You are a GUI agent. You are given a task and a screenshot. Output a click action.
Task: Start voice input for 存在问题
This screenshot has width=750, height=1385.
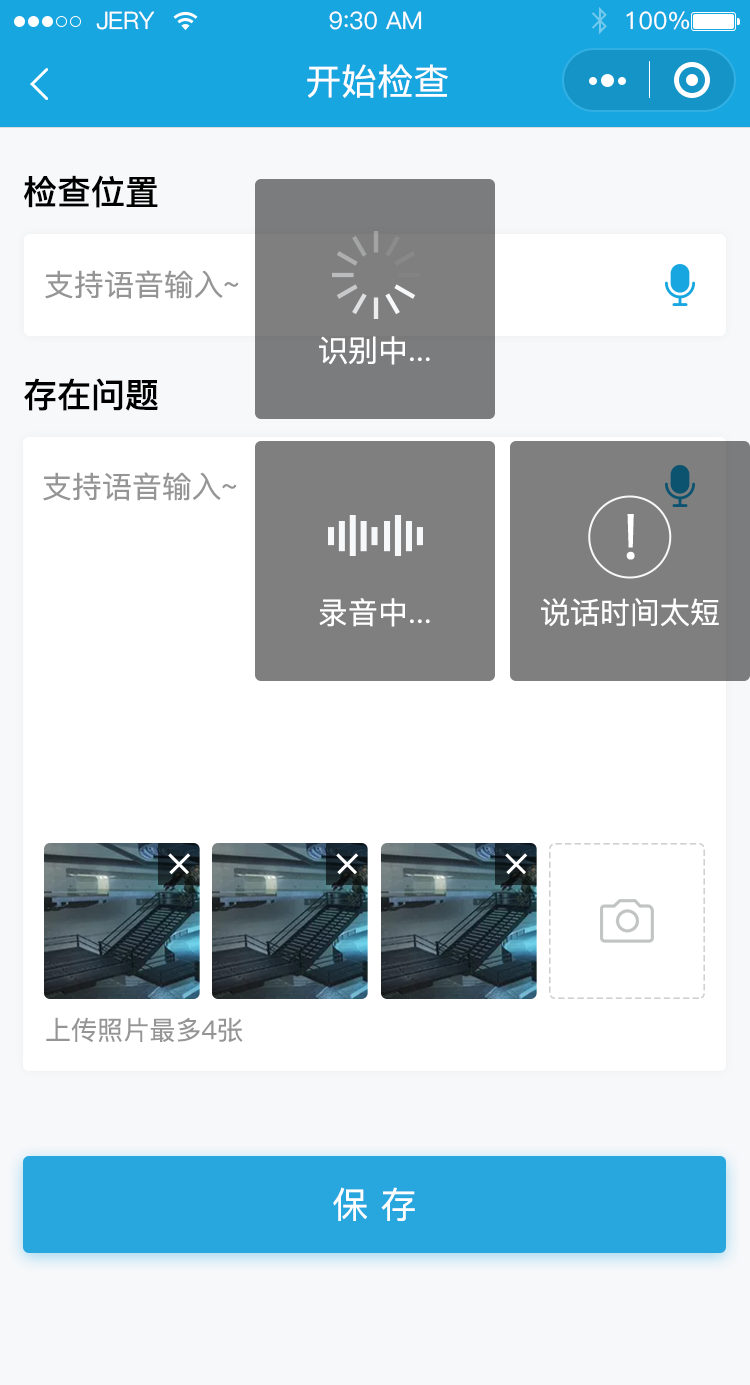680,486
